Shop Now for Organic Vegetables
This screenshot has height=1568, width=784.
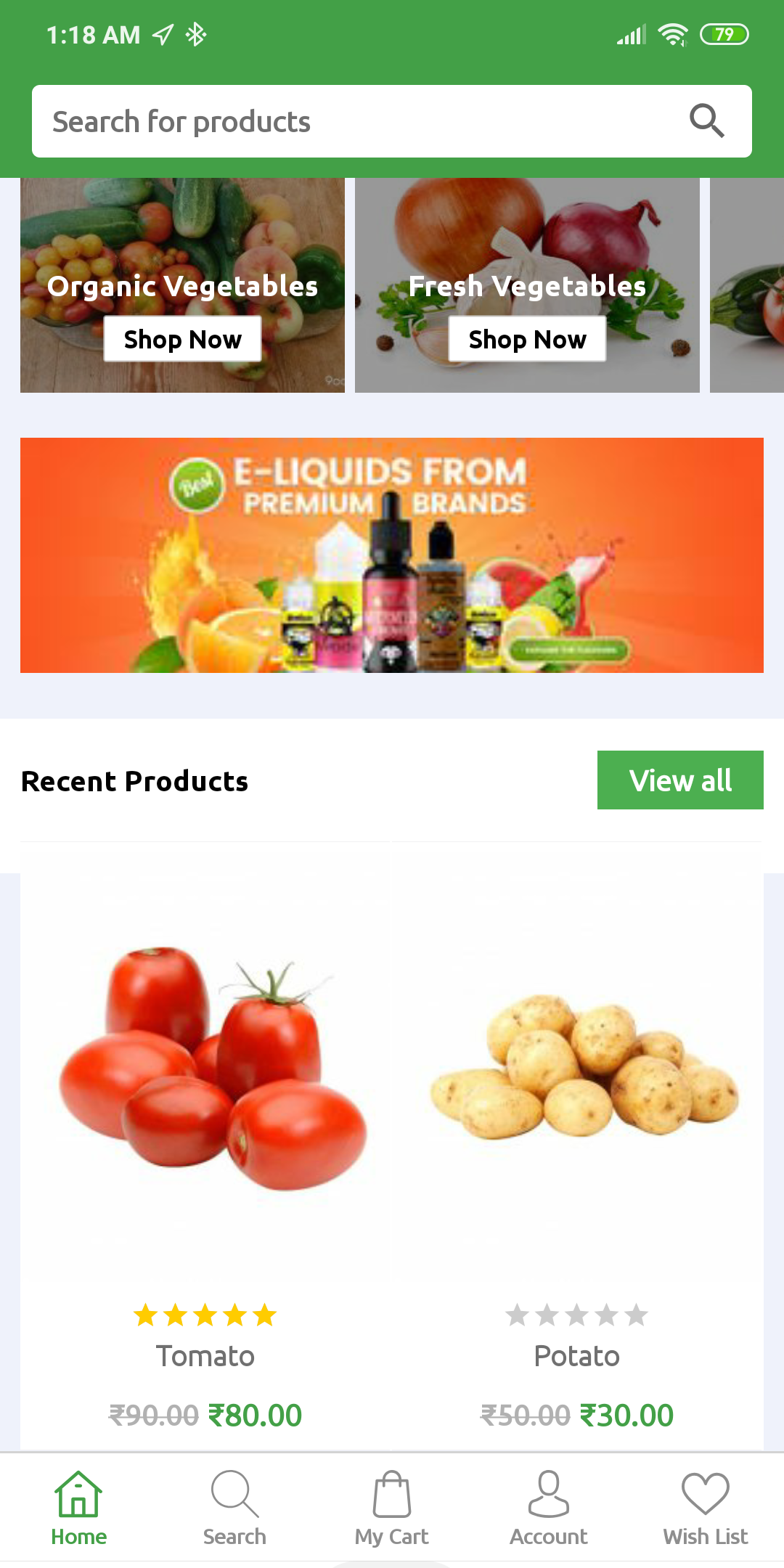coord(182,339)
